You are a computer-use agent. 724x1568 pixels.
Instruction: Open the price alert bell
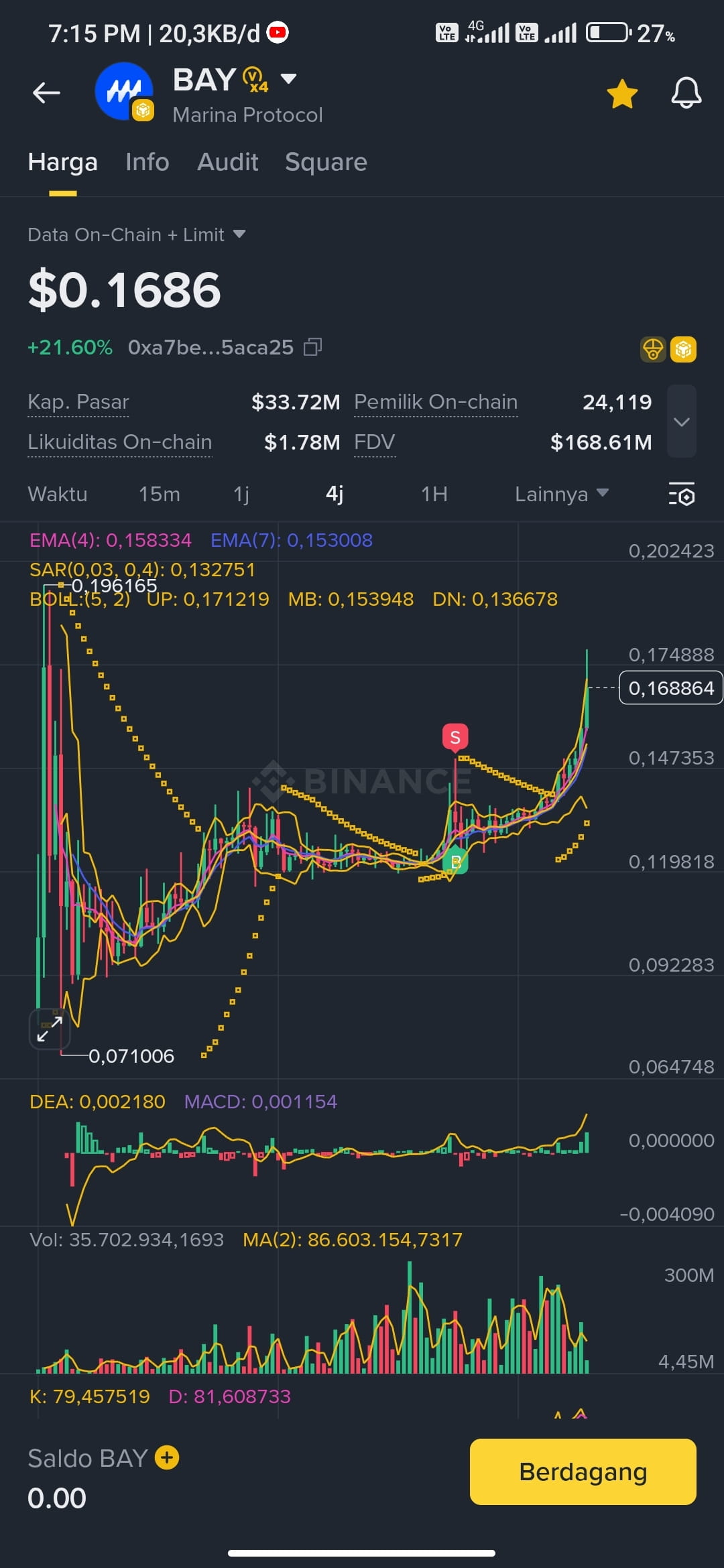coord(686,93)
